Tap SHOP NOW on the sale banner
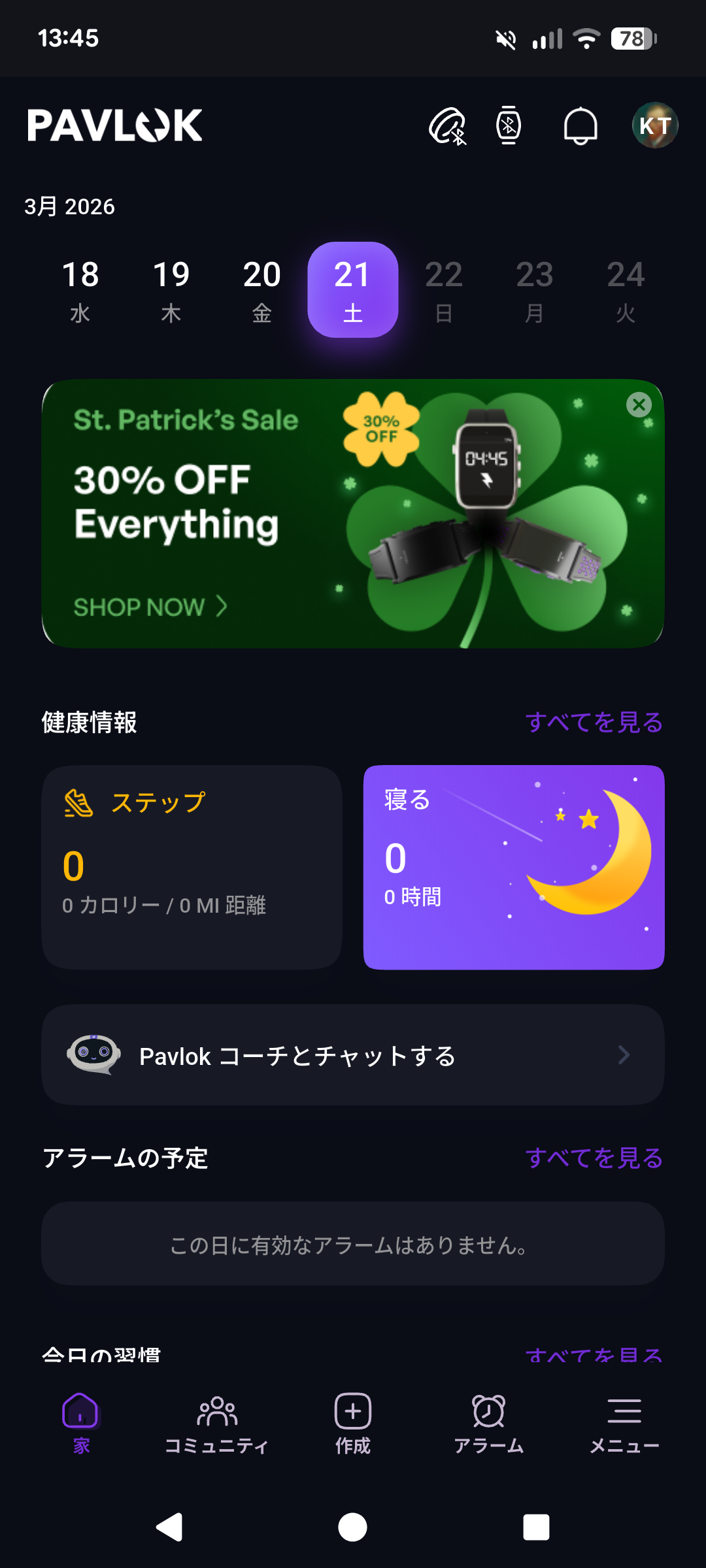Image resolution: width=706 pixels, height=1568 pixels. (x=150, y=607)
